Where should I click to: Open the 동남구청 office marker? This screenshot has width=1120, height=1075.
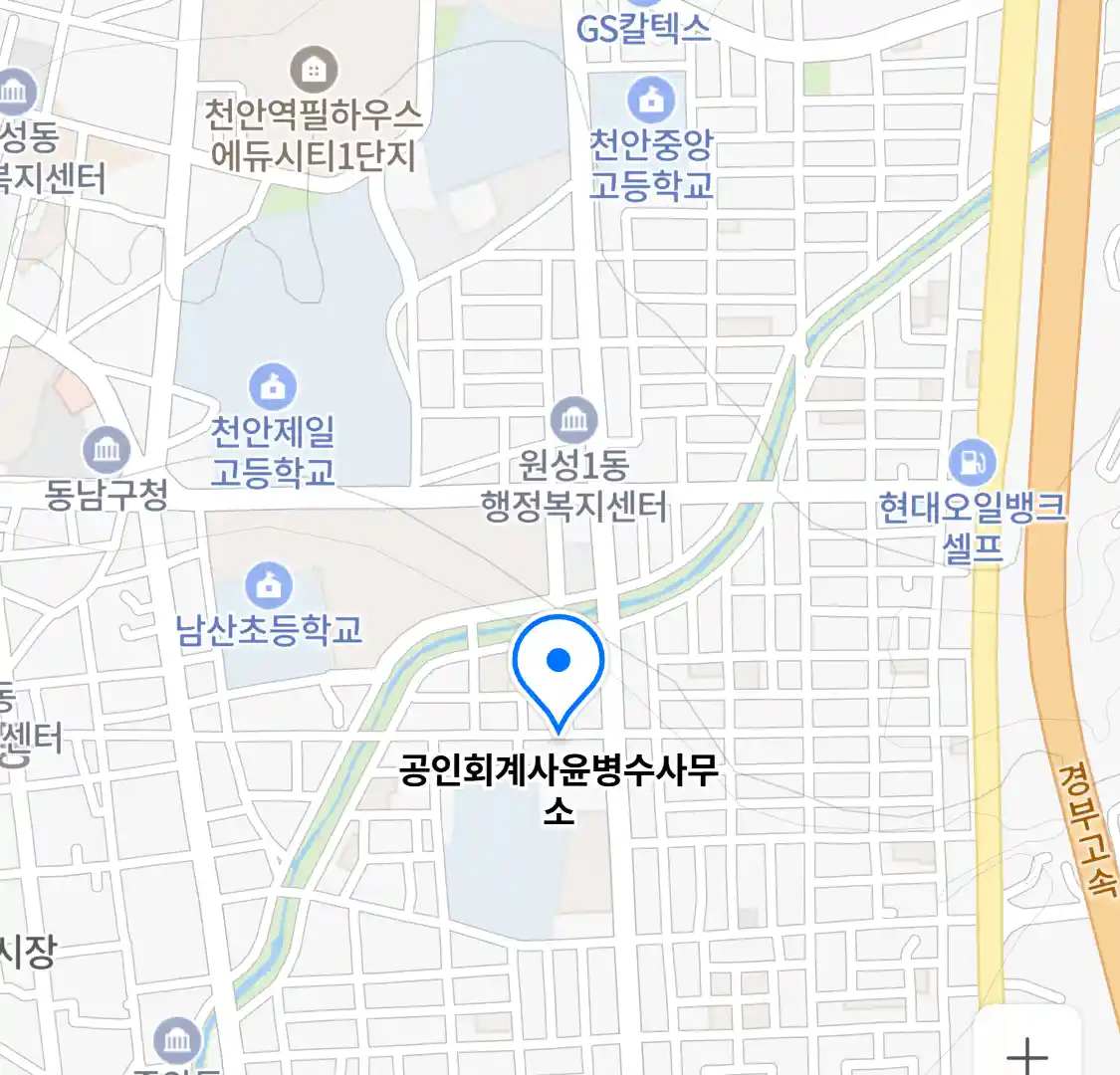pyautogui.click(x=107, y=451)
